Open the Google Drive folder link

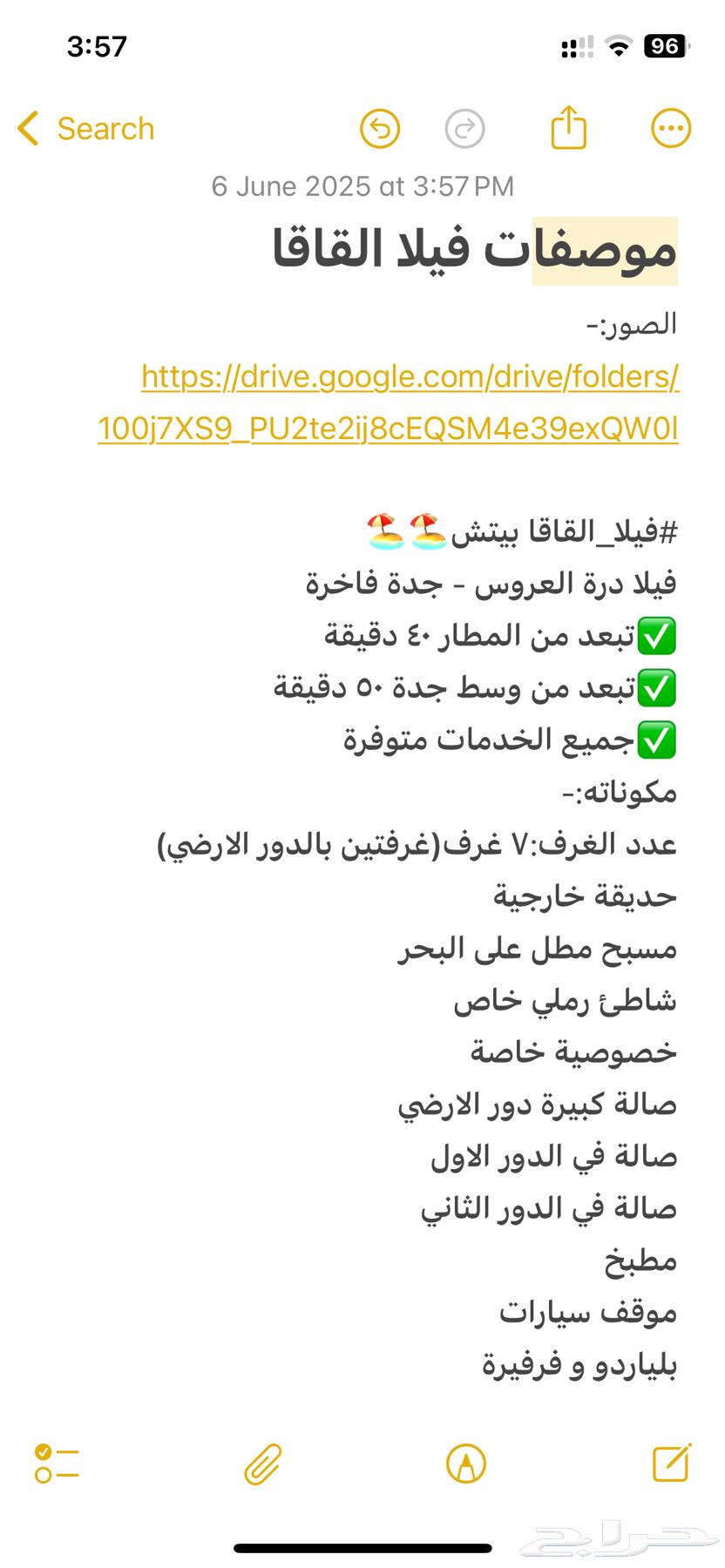[x=410, y=377]
